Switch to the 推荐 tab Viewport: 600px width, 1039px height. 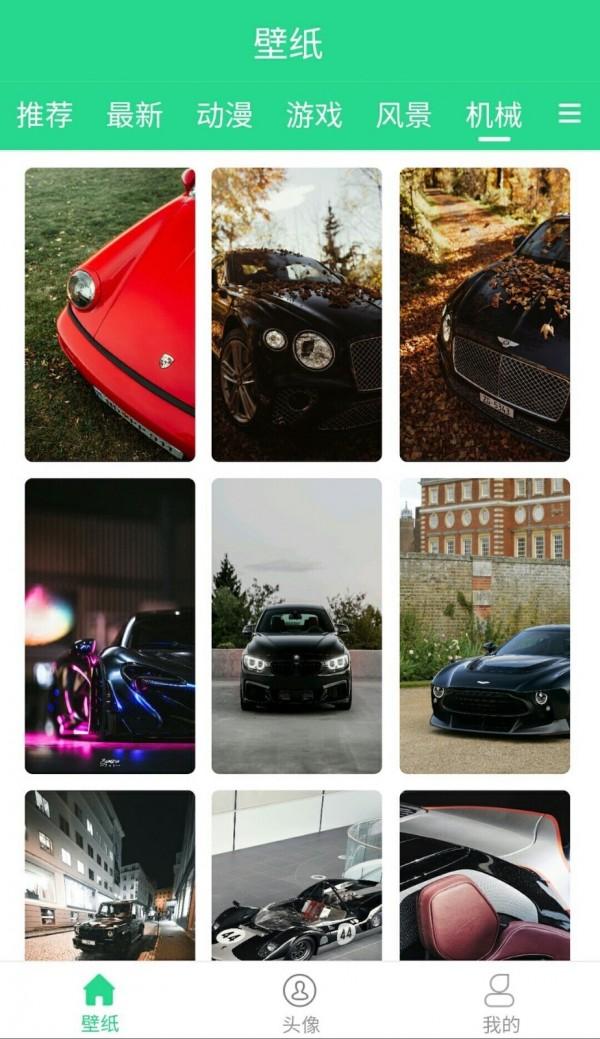pos(45,115)
